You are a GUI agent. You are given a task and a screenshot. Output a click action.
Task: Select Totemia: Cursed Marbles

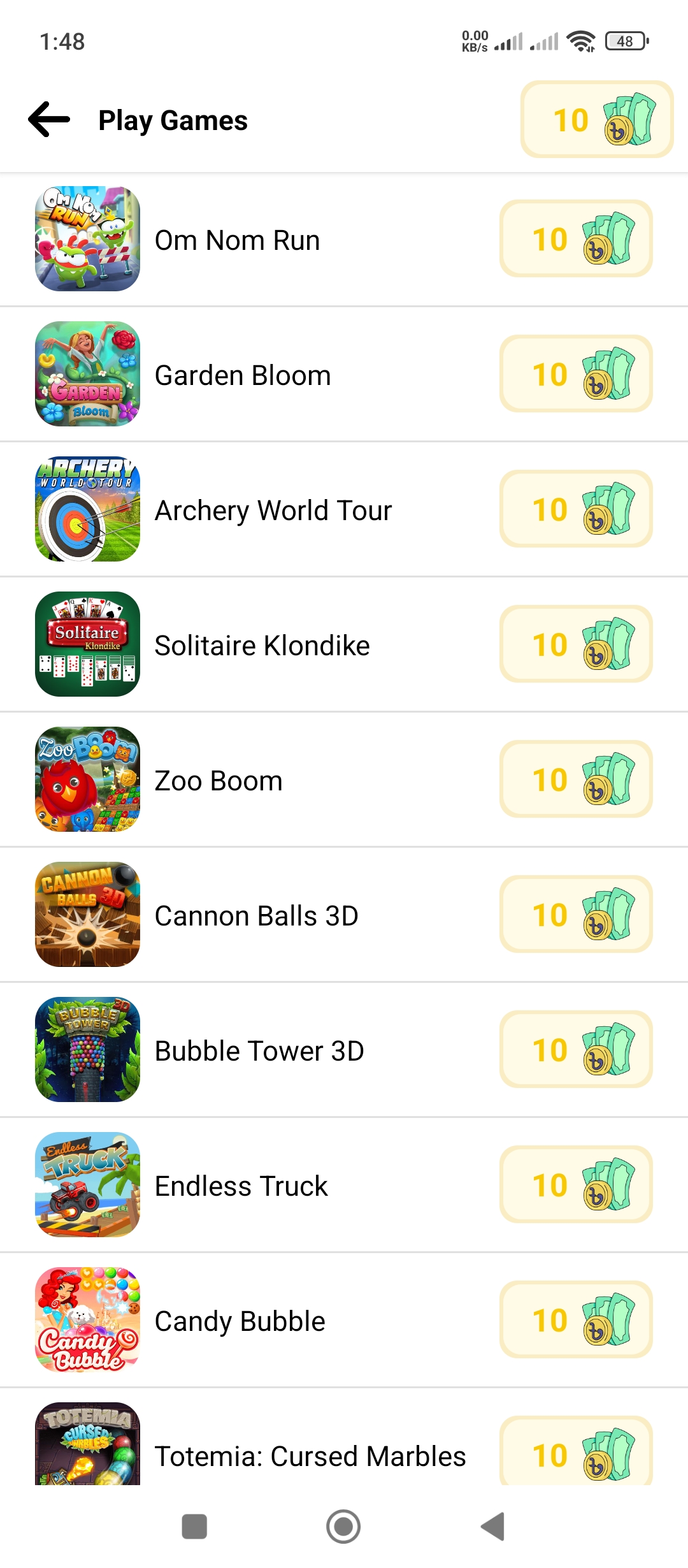pyautogui.click(x=344, y=1438)
